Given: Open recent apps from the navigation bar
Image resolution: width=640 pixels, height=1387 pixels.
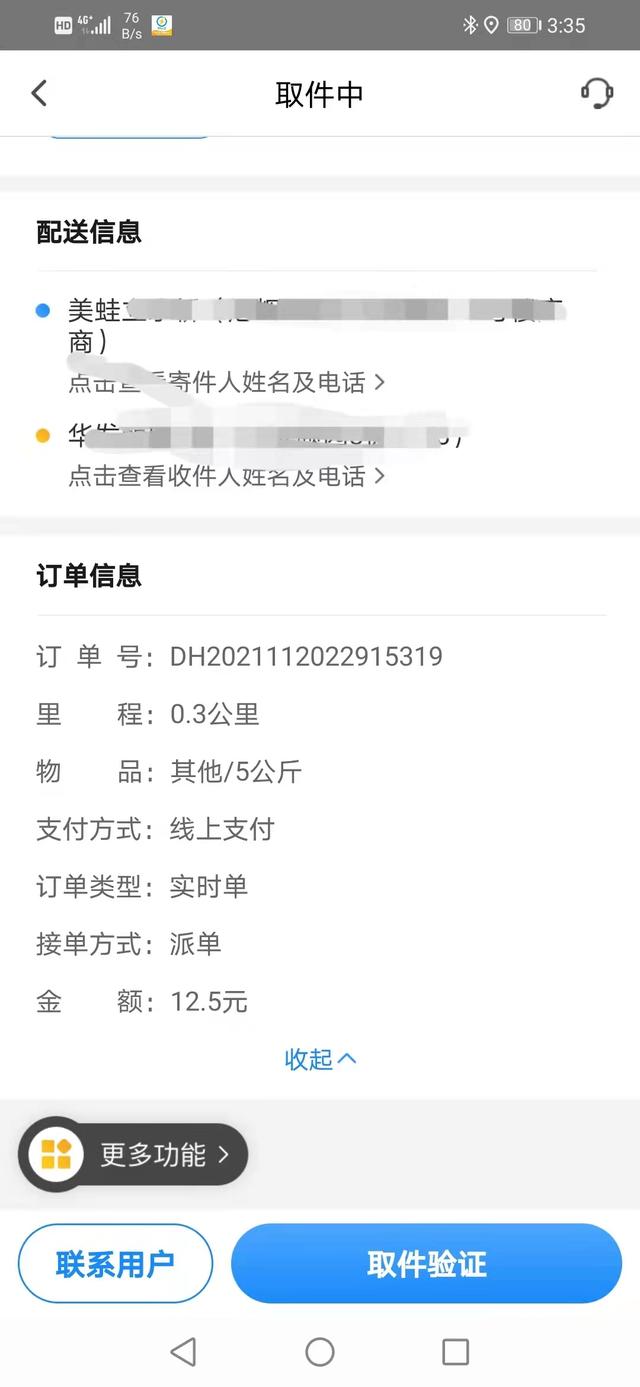Looking at the screenshot, I should 455,1352.
